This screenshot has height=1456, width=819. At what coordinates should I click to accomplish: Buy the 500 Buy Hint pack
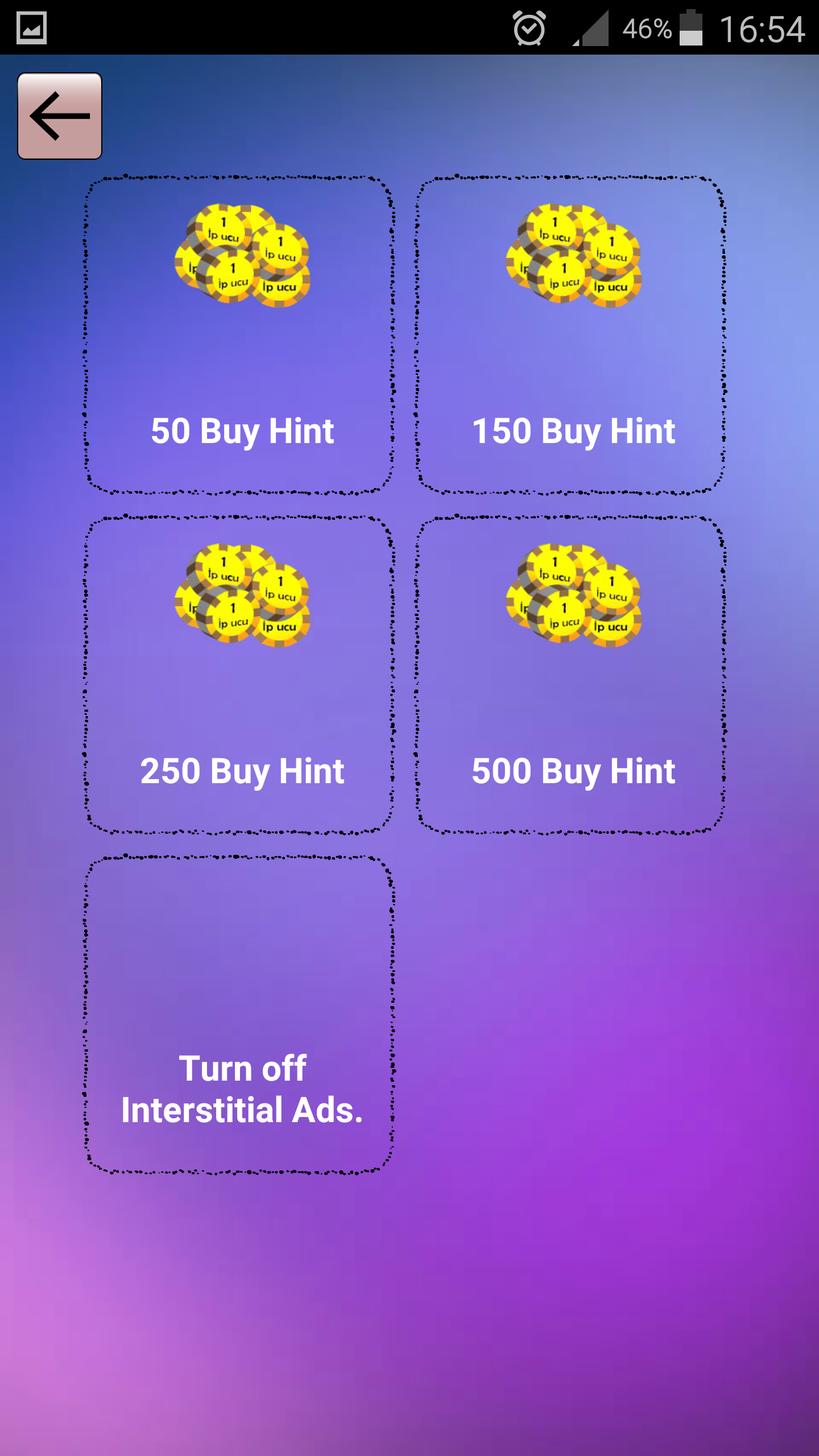570,675
